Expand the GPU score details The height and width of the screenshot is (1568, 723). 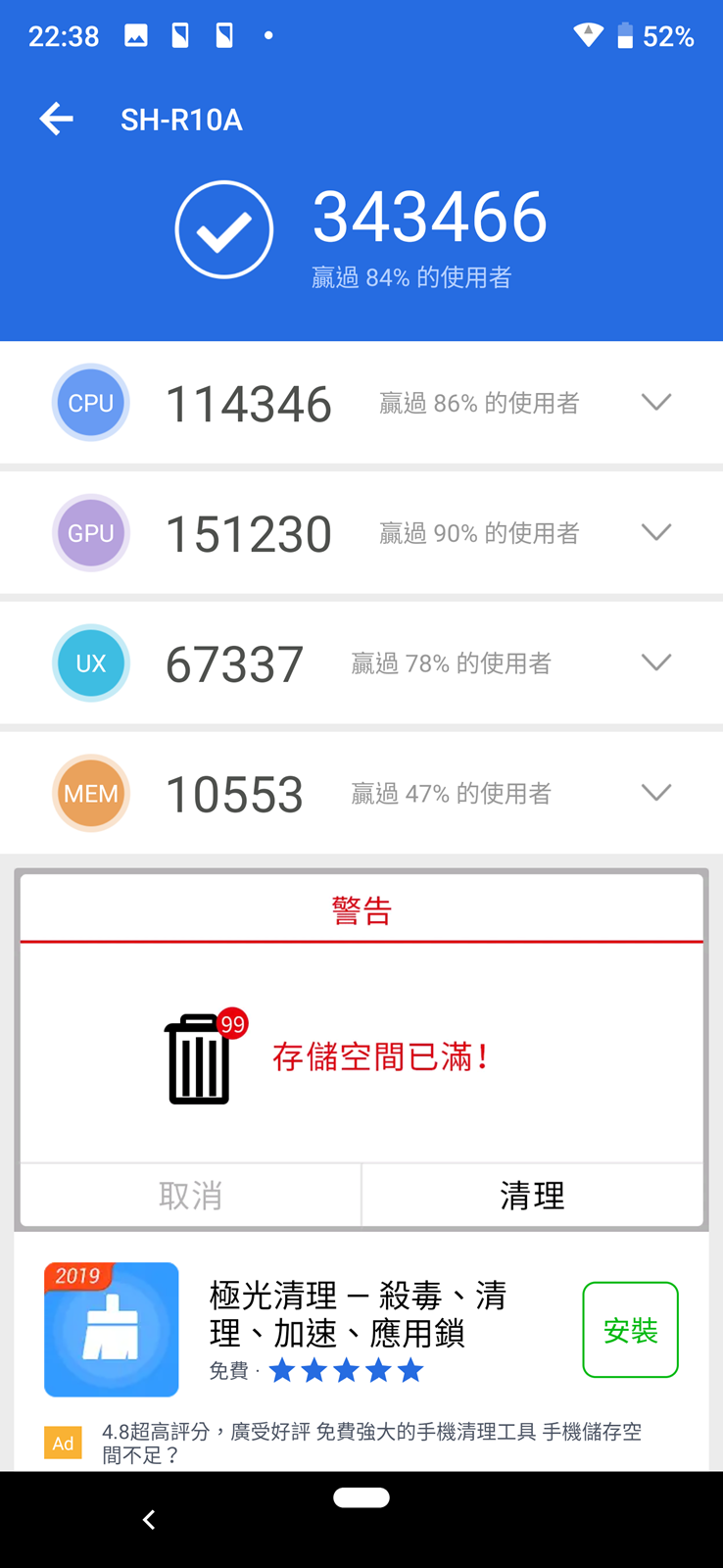coord(655,532)
